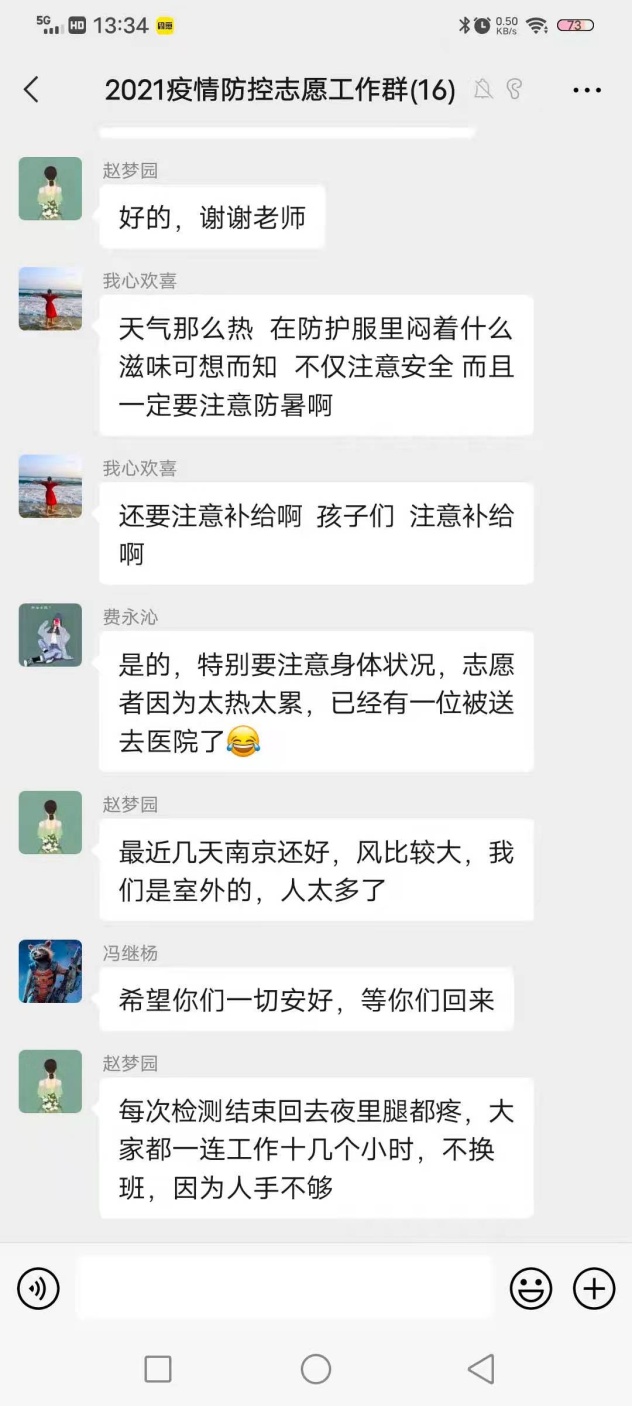This screenshot has height=1406, width=632.
Task: Open the emoji sticker panel
Action: click(x=531, y=1289)
